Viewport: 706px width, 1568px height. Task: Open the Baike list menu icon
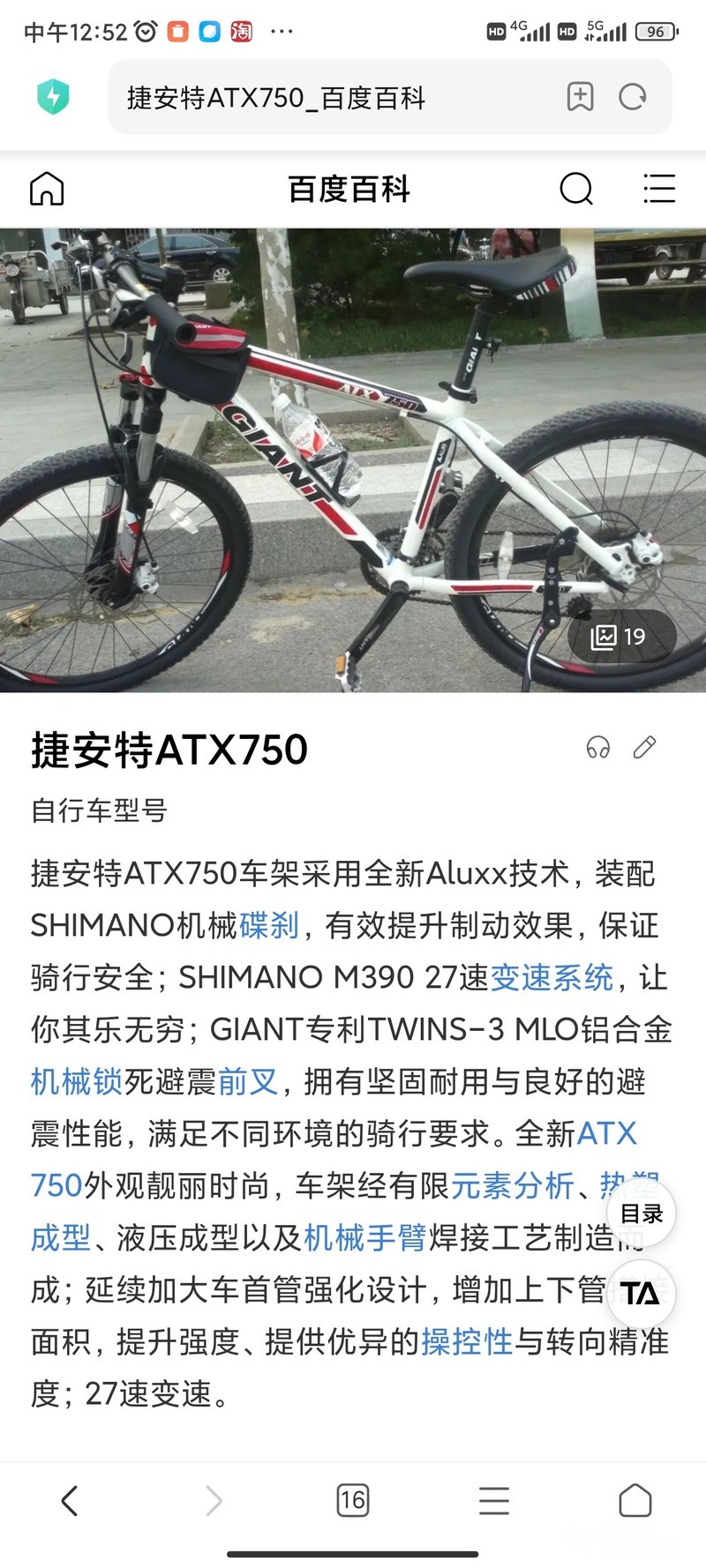pos(659,189)
